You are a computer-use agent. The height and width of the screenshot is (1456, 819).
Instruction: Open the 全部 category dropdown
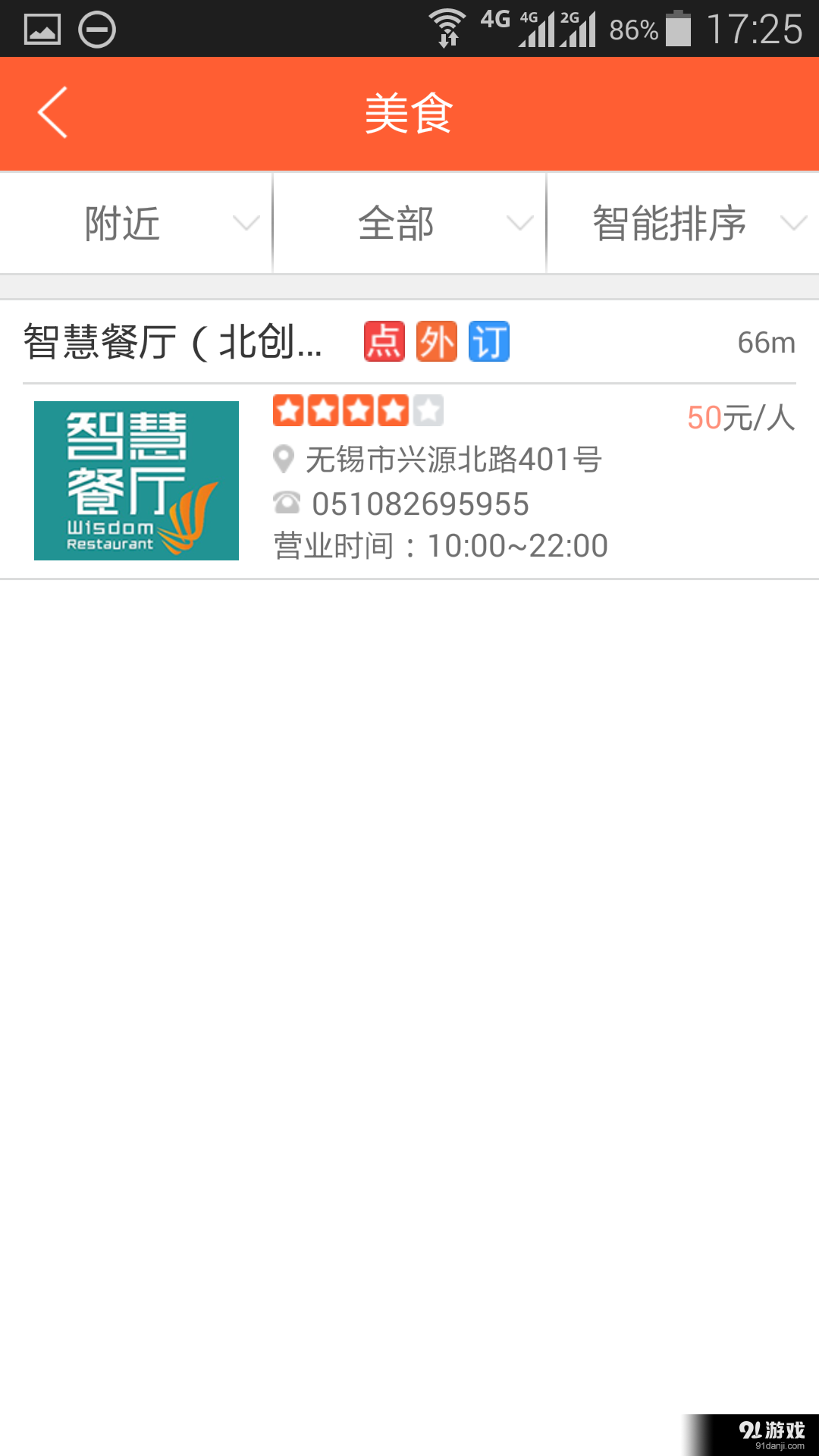[408, 221]
